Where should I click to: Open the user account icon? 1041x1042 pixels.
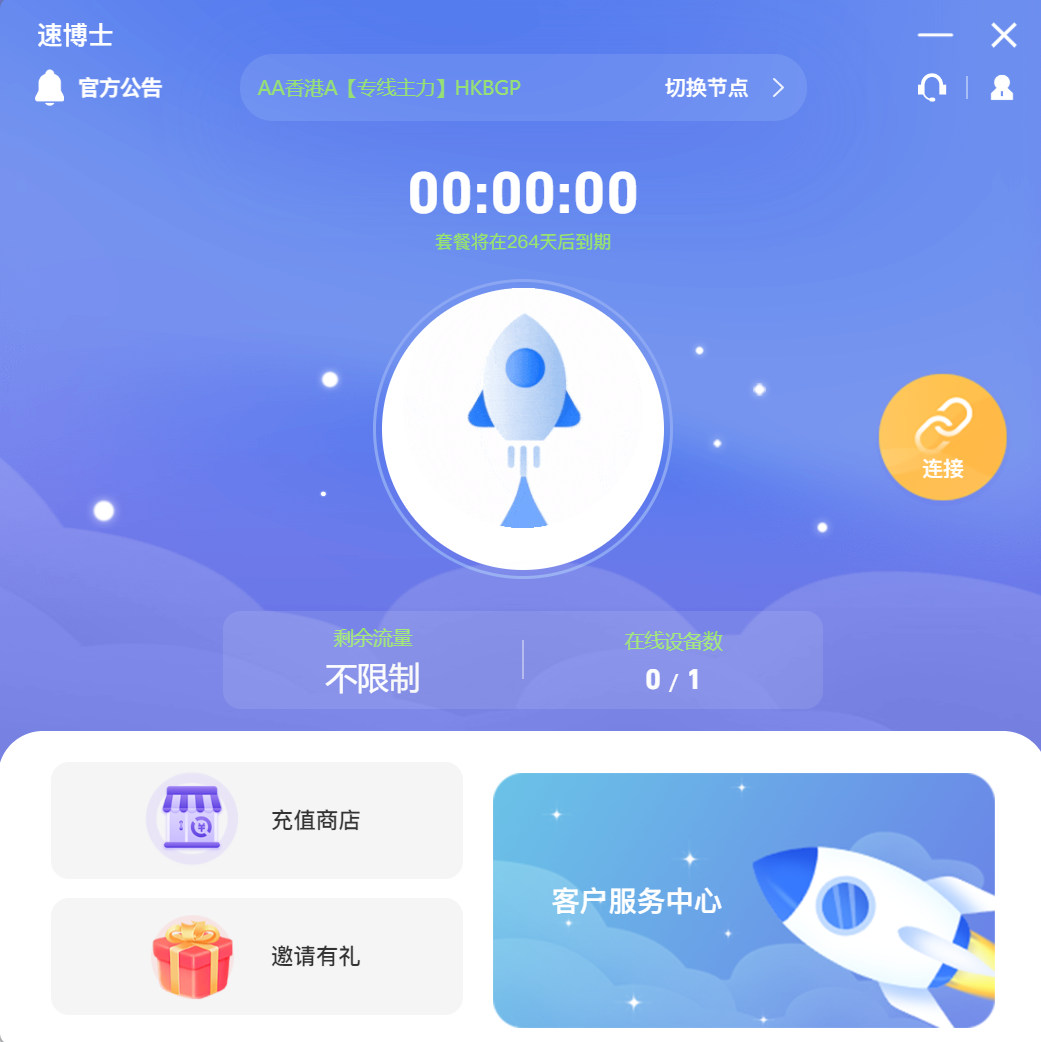1001,88
